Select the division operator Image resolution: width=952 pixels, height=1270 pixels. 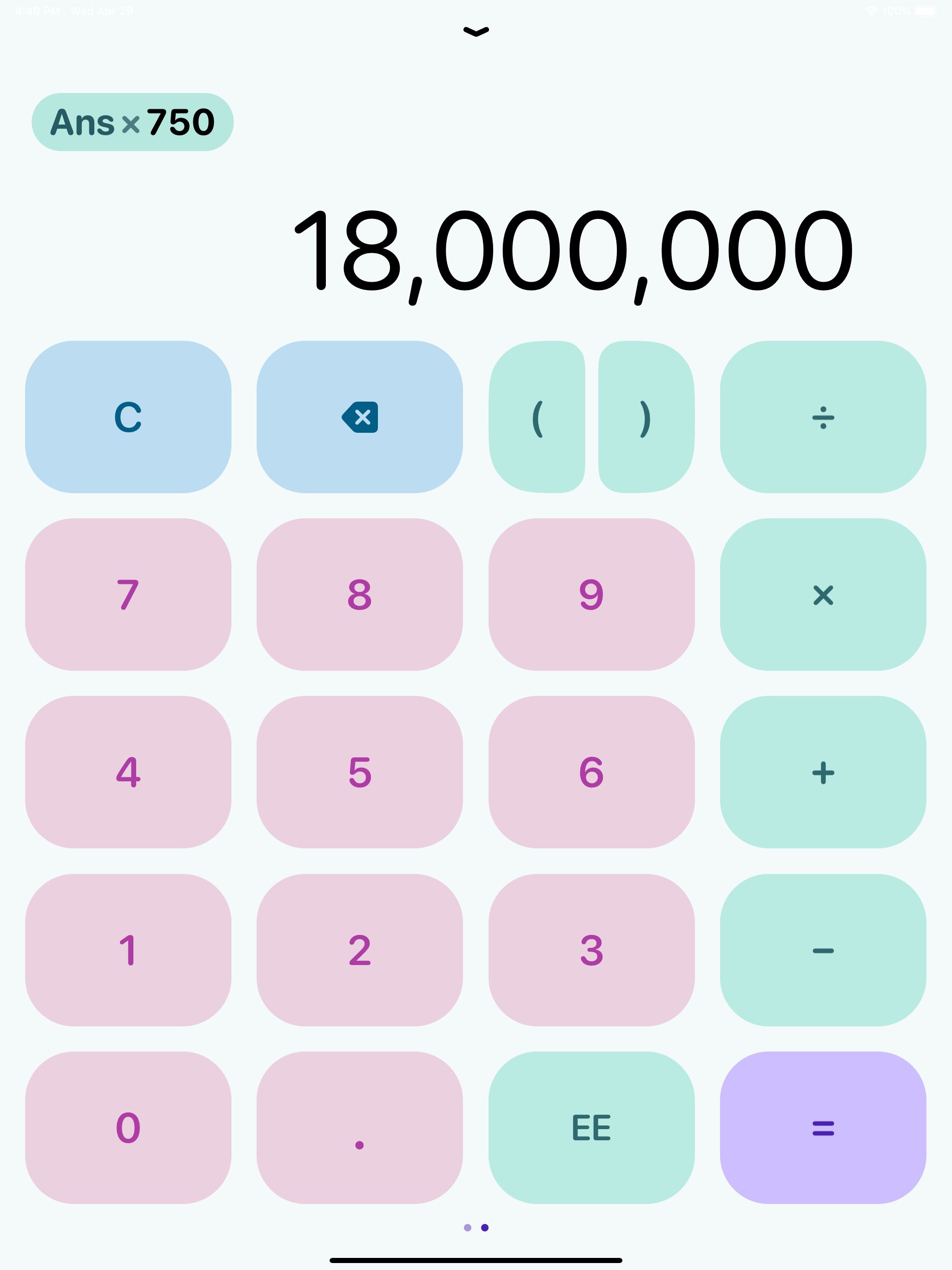(x=823, y=417)
